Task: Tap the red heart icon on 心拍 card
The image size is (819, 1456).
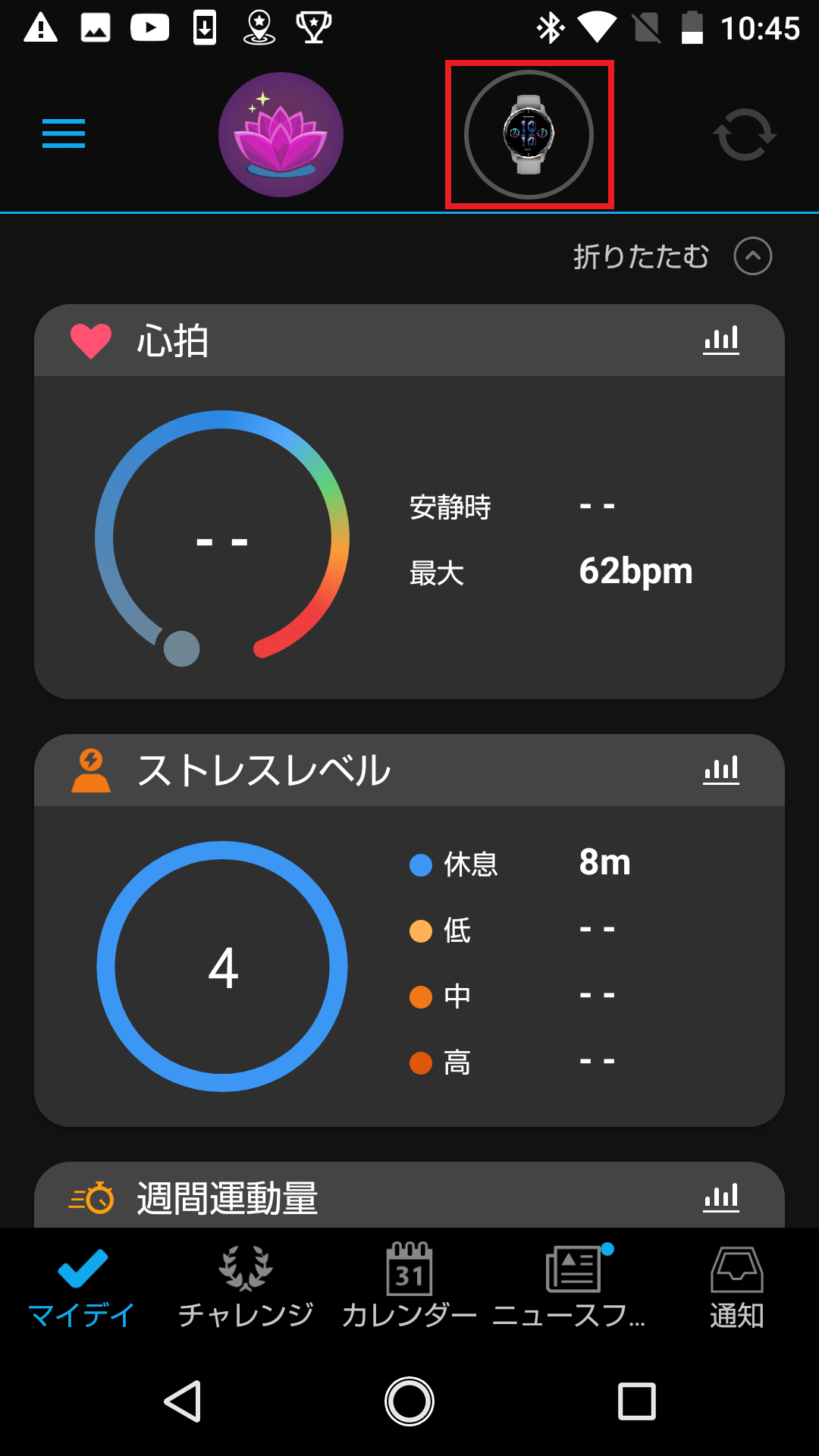Action: point(90,340)
